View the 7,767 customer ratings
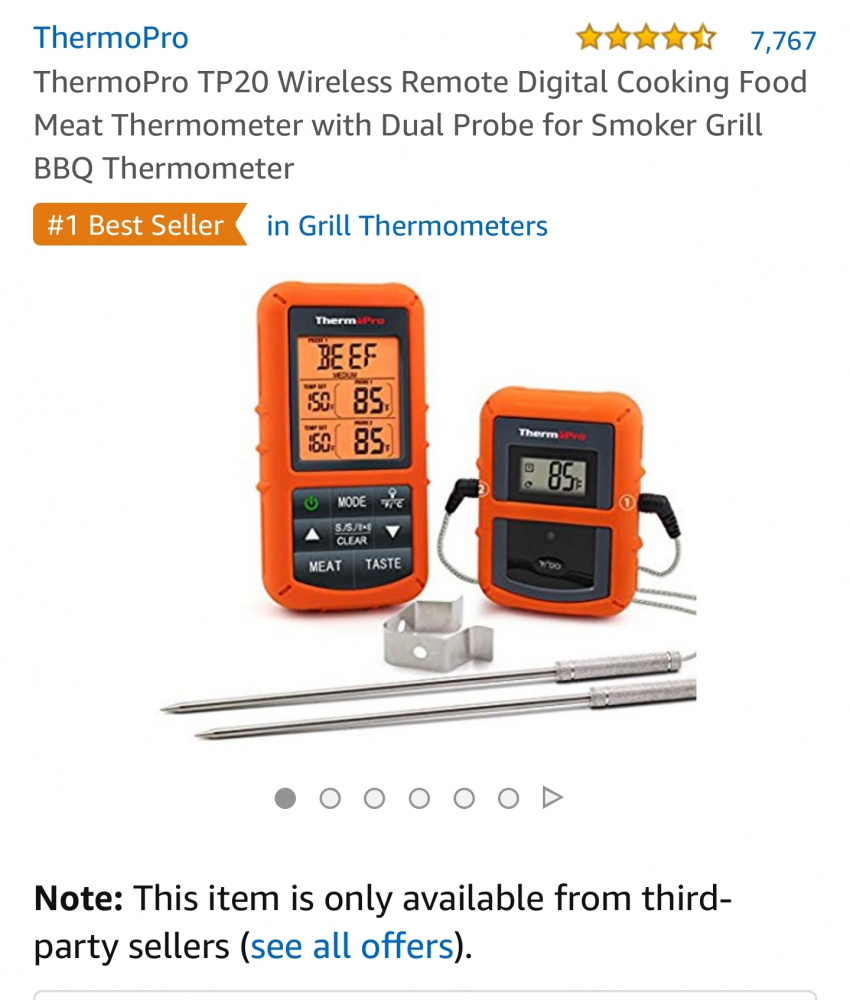Viewport: 850px width, 1000px height. pos(783,41)
